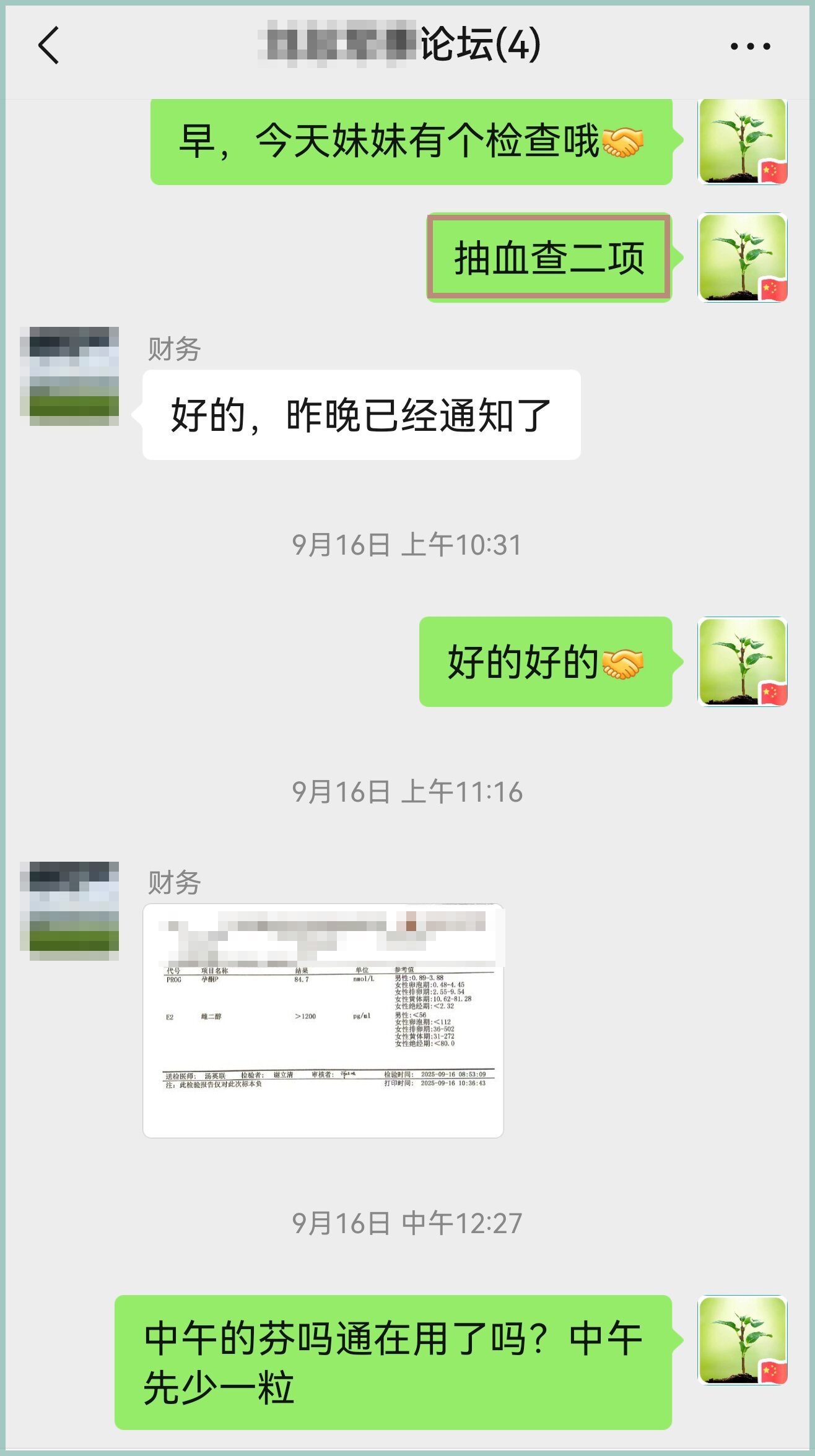Tap the 9月16日 上午10:31 timestamp
Viewport: 815px width, 1456px height.
407,544
